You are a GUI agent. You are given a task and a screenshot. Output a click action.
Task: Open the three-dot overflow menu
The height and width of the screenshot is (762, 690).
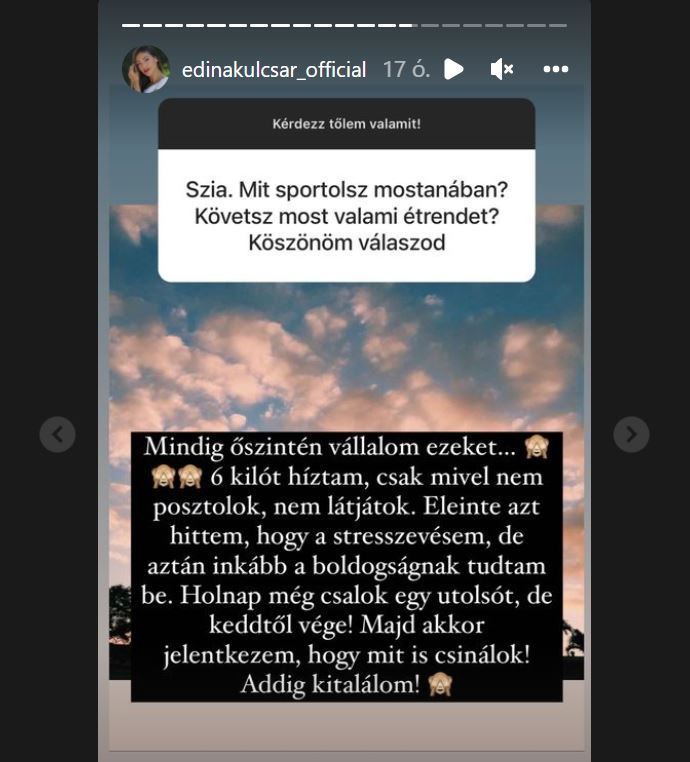click(x=555, y=69)
